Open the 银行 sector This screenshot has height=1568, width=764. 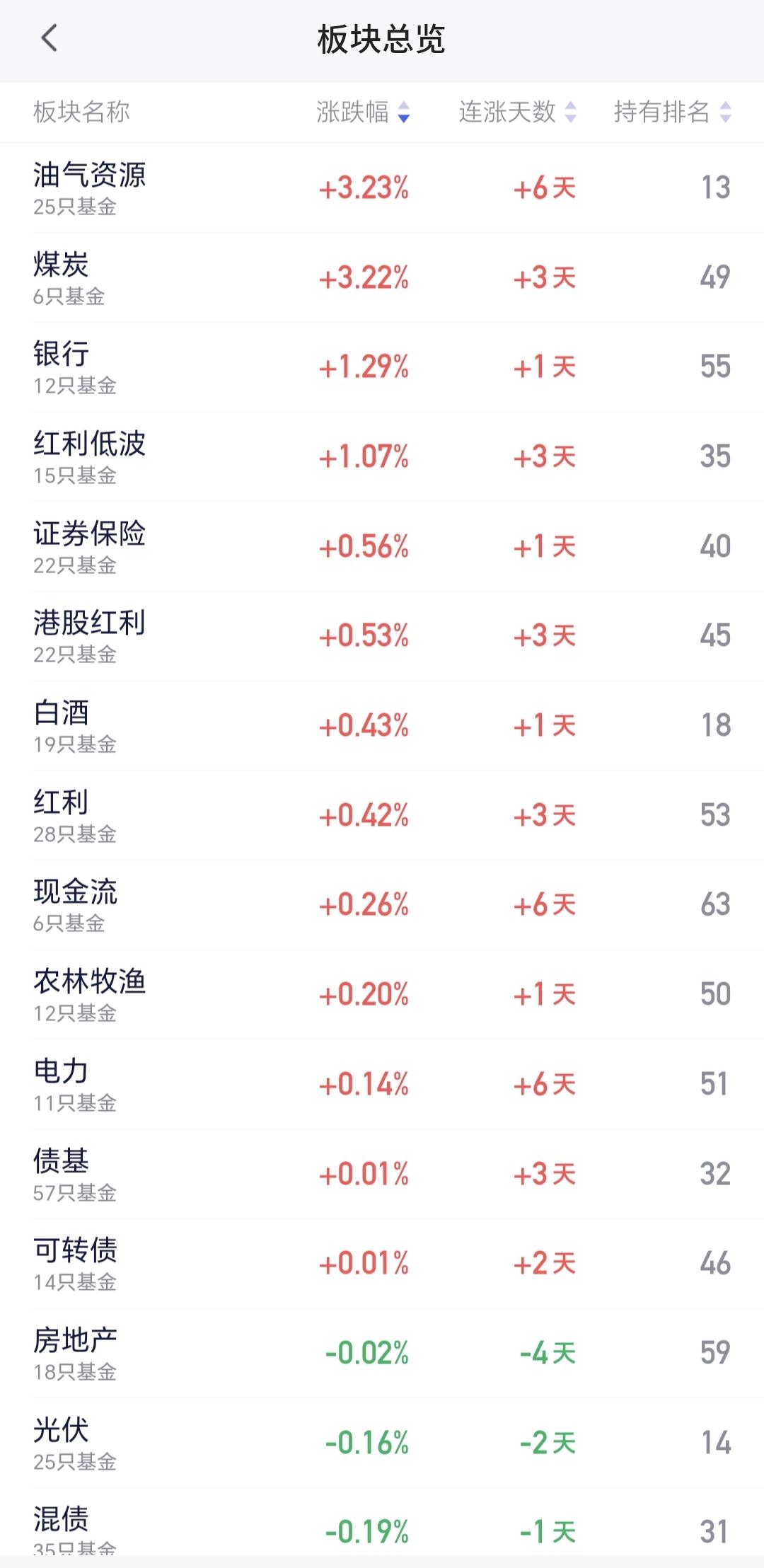pyautogui.click(x=382, y=367)
